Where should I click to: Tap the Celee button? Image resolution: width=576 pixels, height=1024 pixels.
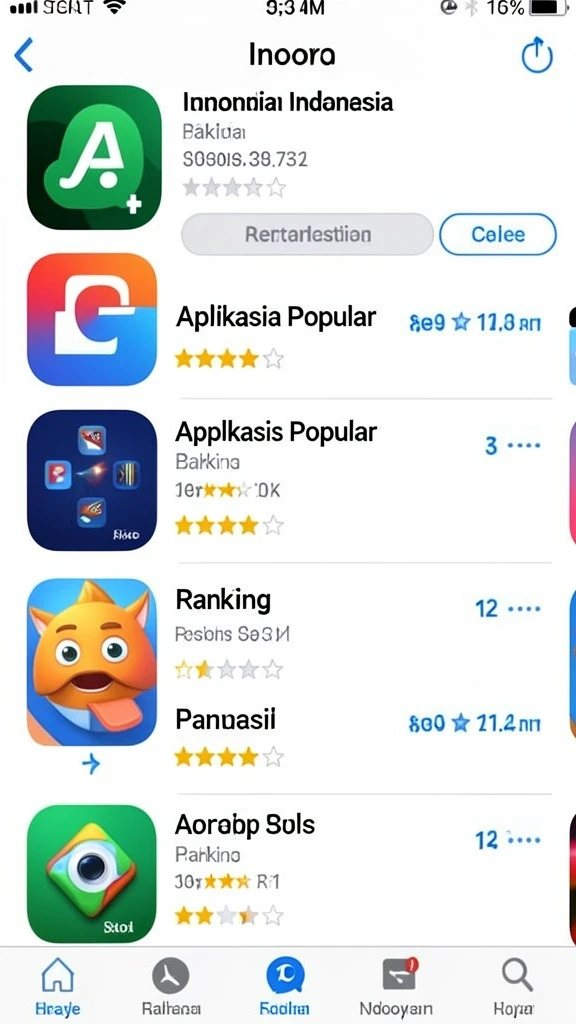498,234
